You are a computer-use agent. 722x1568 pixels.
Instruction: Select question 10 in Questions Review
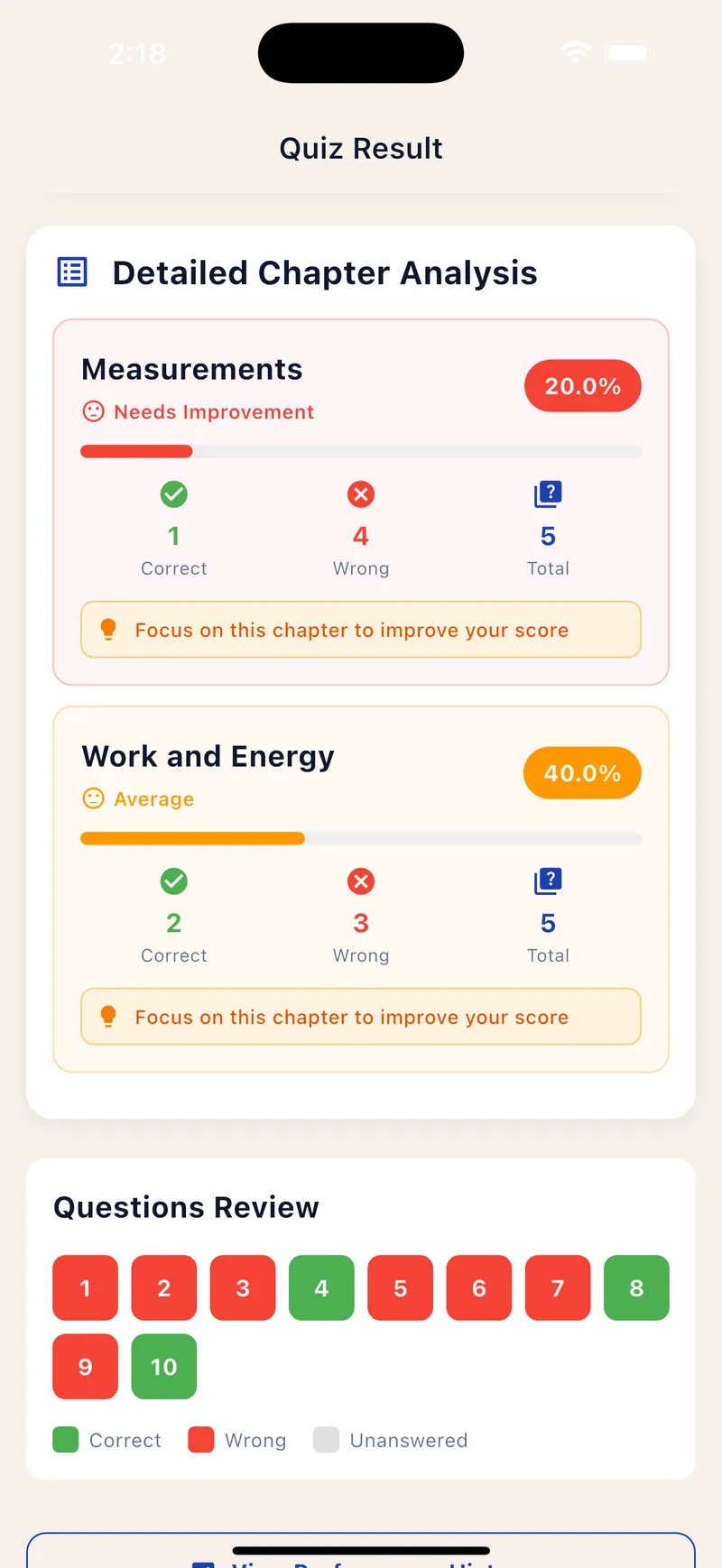tap(163, 1367)
